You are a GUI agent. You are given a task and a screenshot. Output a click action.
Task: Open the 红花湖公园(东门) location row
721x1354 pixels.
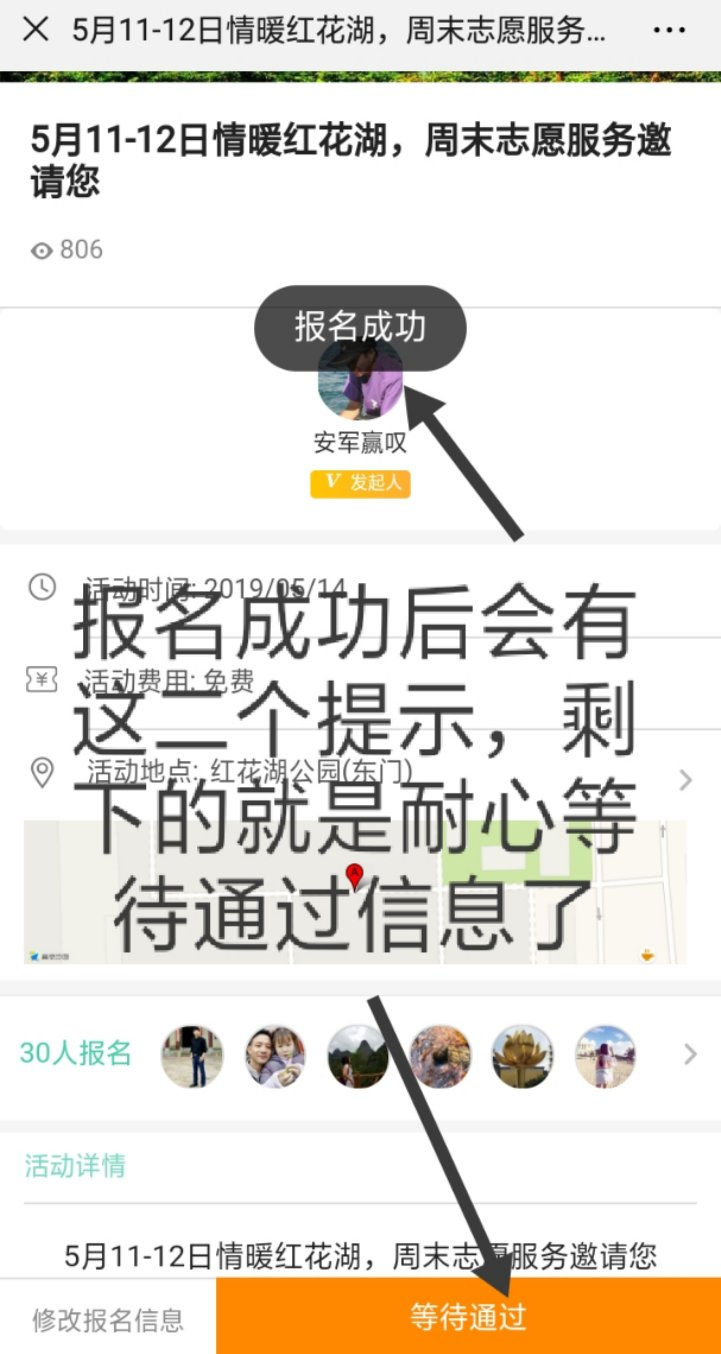coord(360,773)
